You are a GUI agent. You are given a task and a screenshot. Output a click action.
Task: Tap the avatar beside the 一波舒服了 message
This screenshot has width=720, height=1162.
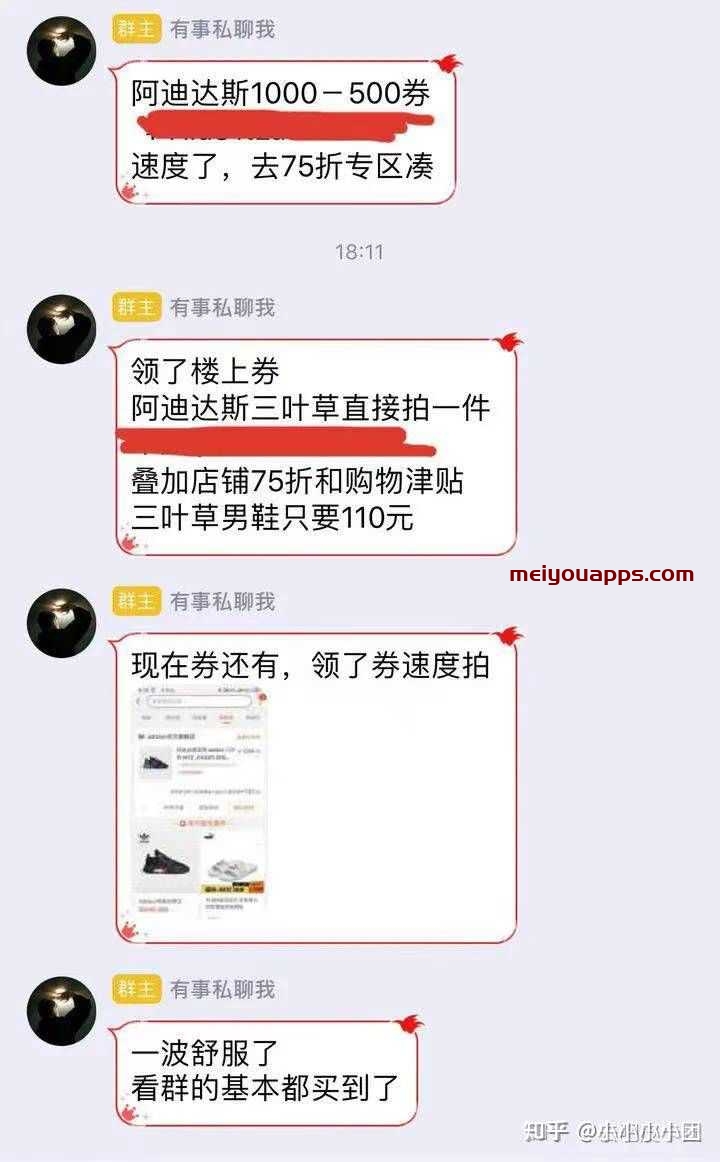point(61,1010)
